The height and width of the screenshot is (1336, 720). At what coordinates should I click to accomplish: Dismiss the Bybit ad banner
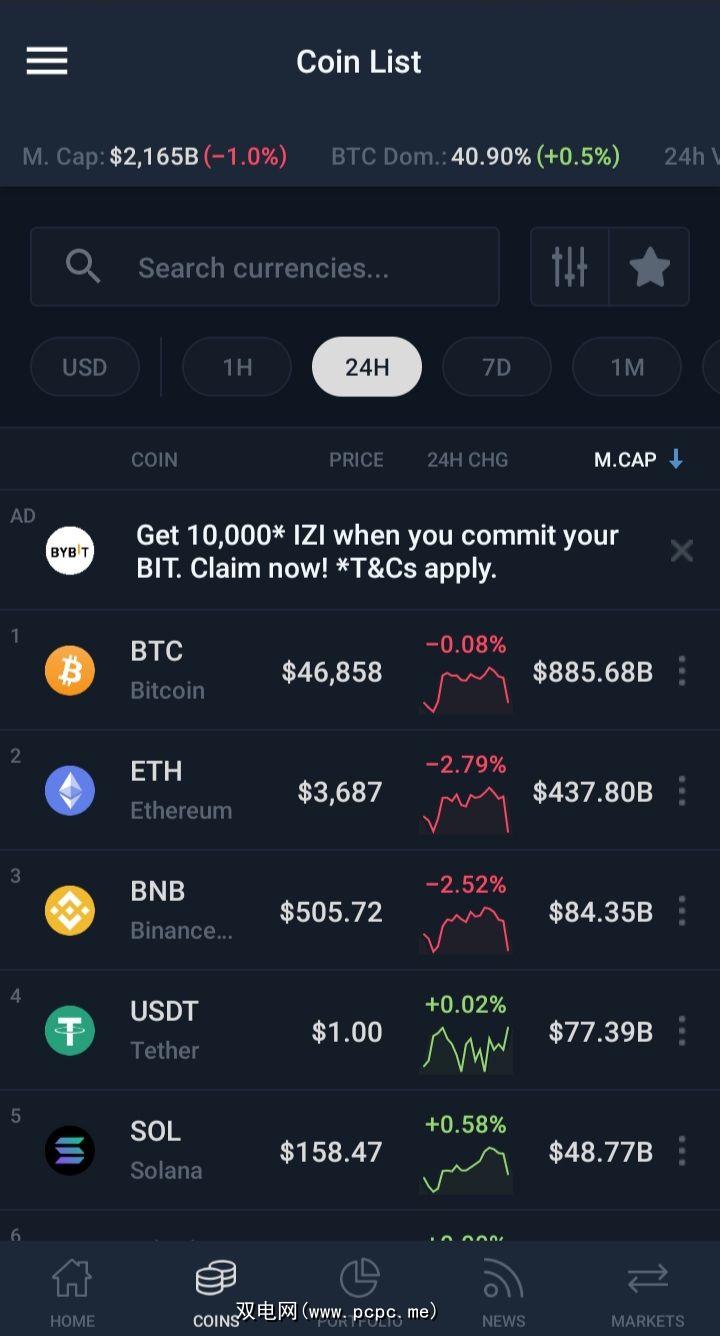tap(682, 550)
